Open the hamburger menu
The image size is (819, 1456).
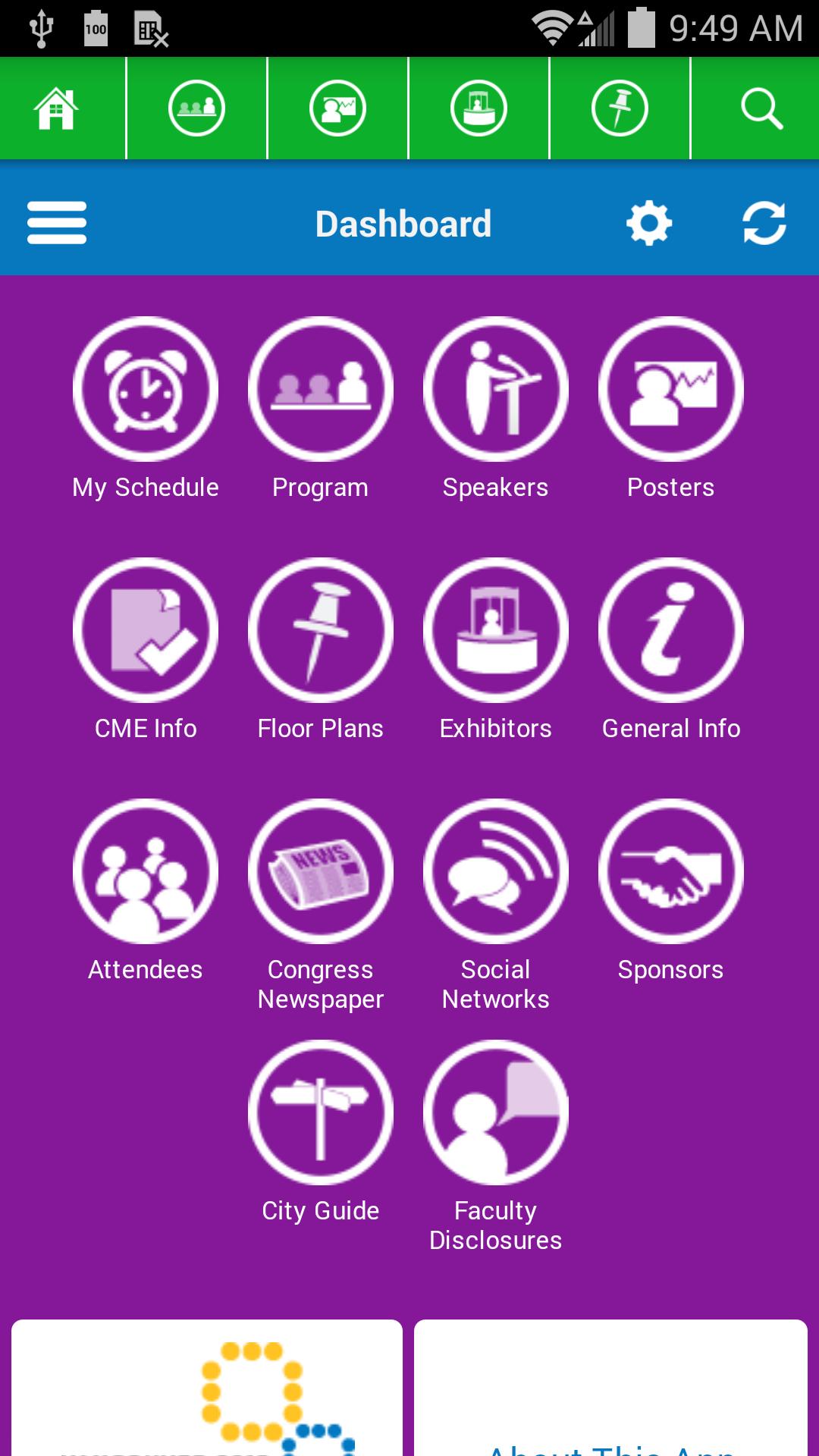[x=57, y=223]
